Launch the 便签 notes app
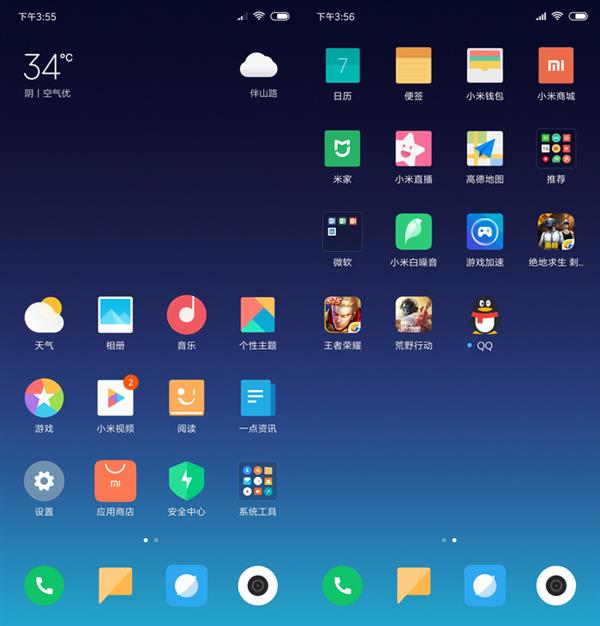Viewport: 600px width, 626px height. 413,66
